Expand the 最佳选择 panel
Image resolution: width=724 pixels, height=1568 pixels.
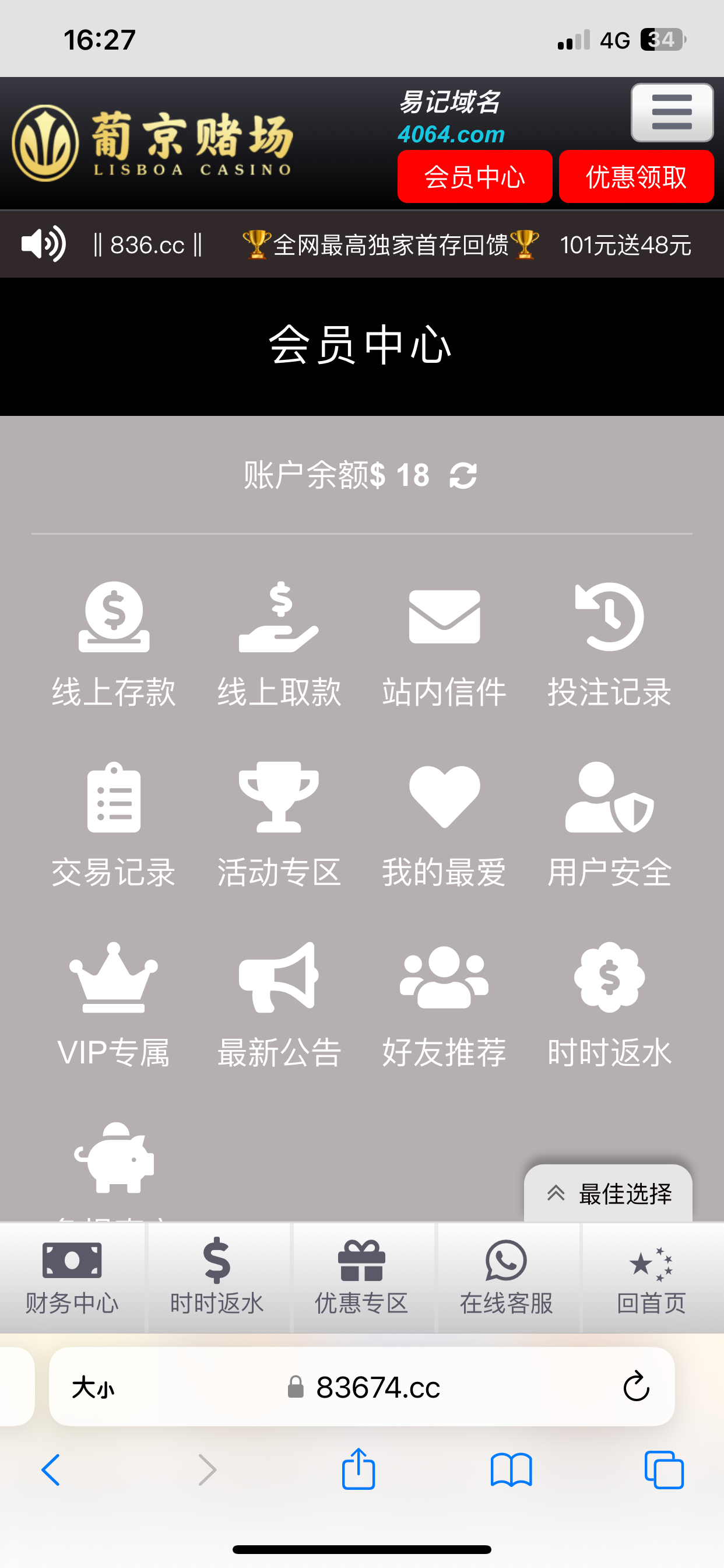pyautogui.click(x=608, y=1193)
